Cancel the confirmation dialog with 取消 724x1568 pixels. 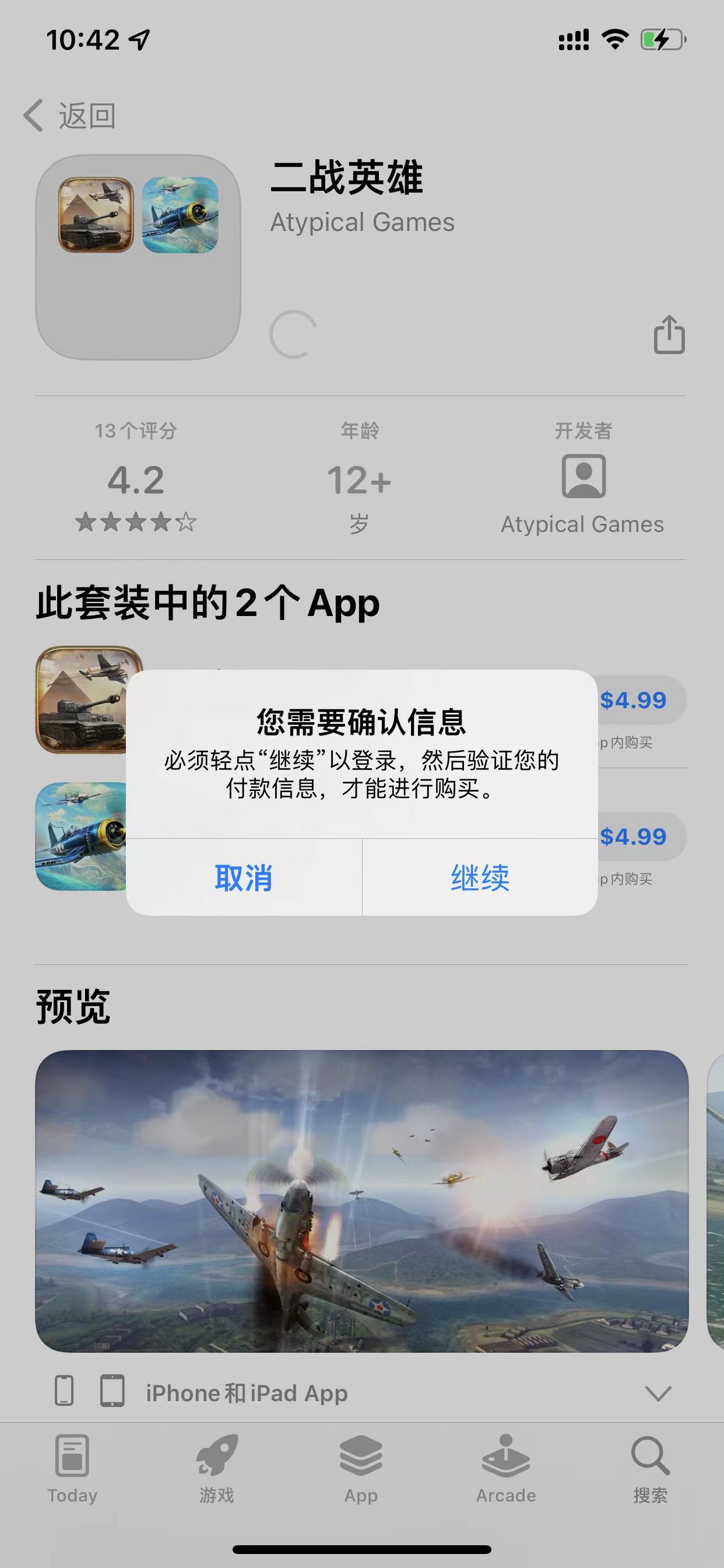click(x=243, y=877)
